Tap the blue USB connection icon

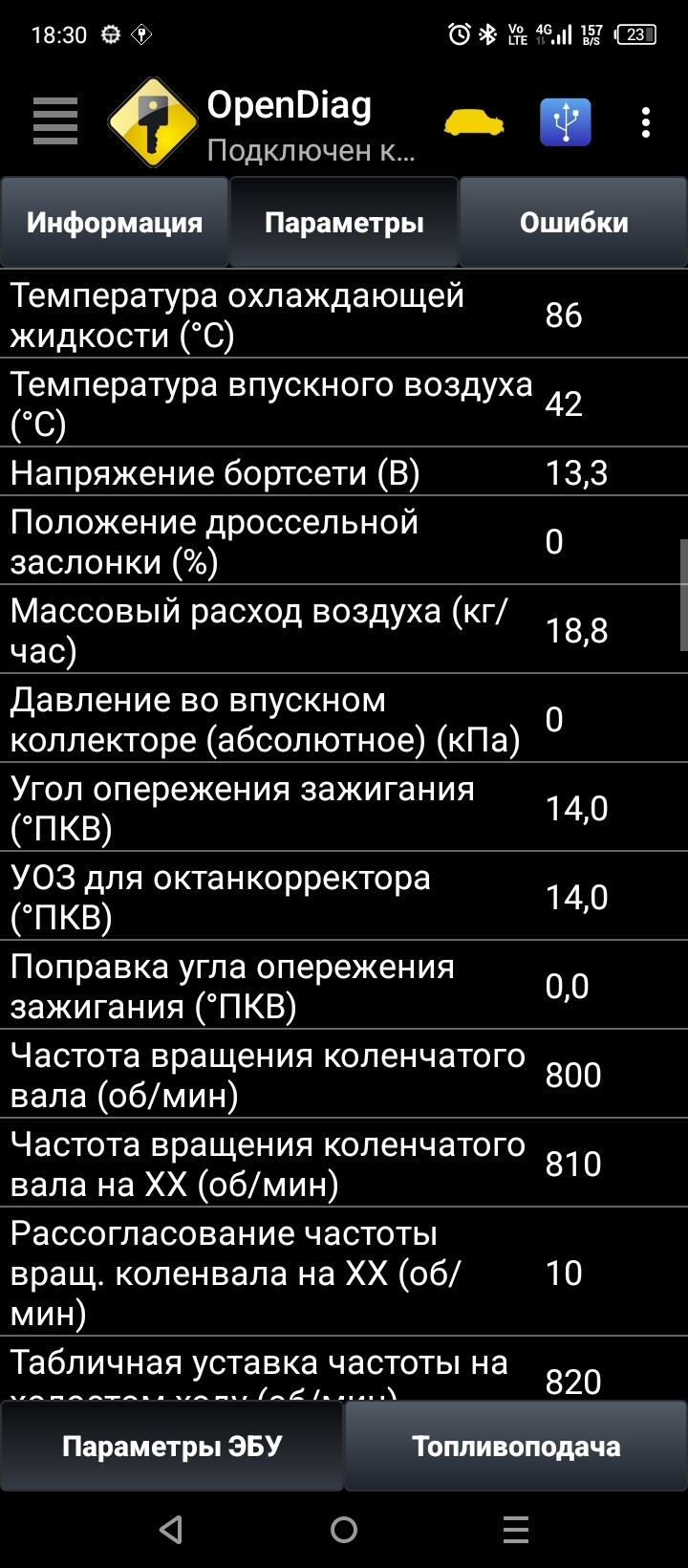(565, 122)
